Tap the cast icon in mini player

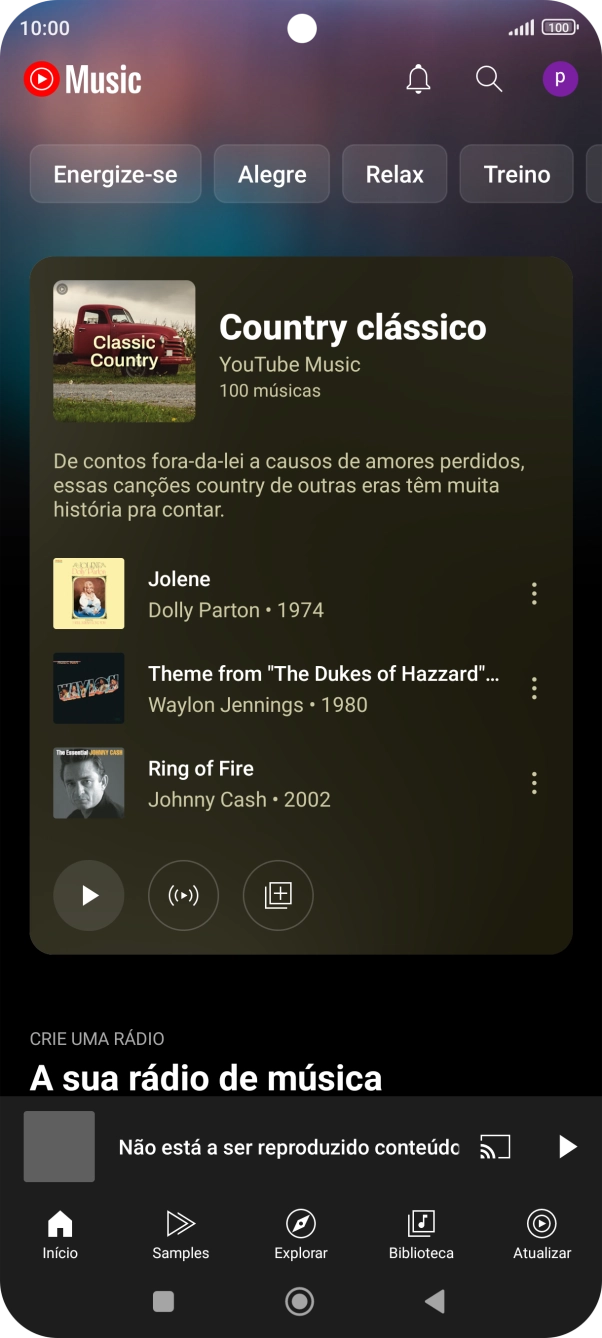(x=495, y=1147)
